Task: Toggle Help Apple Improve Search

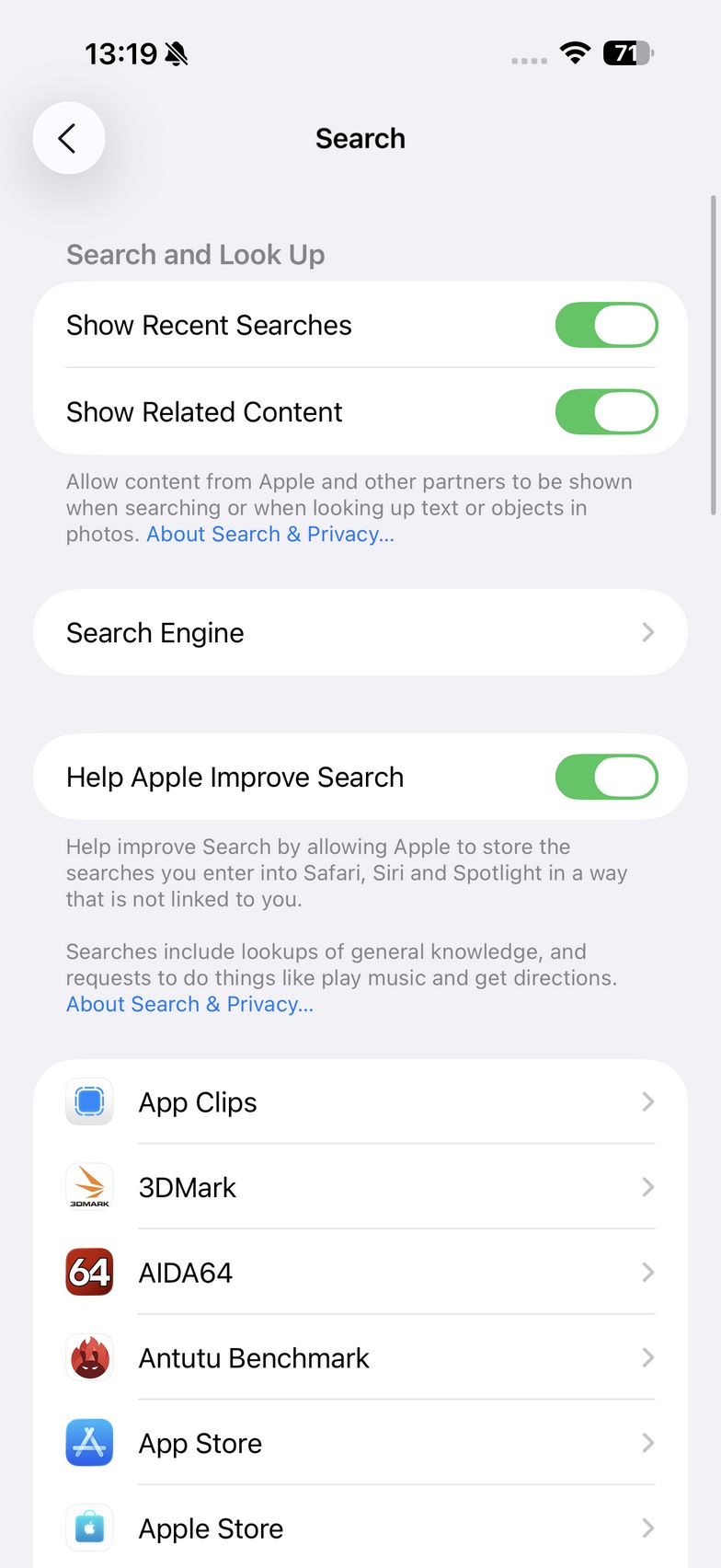Action: [x=606, y=778]
